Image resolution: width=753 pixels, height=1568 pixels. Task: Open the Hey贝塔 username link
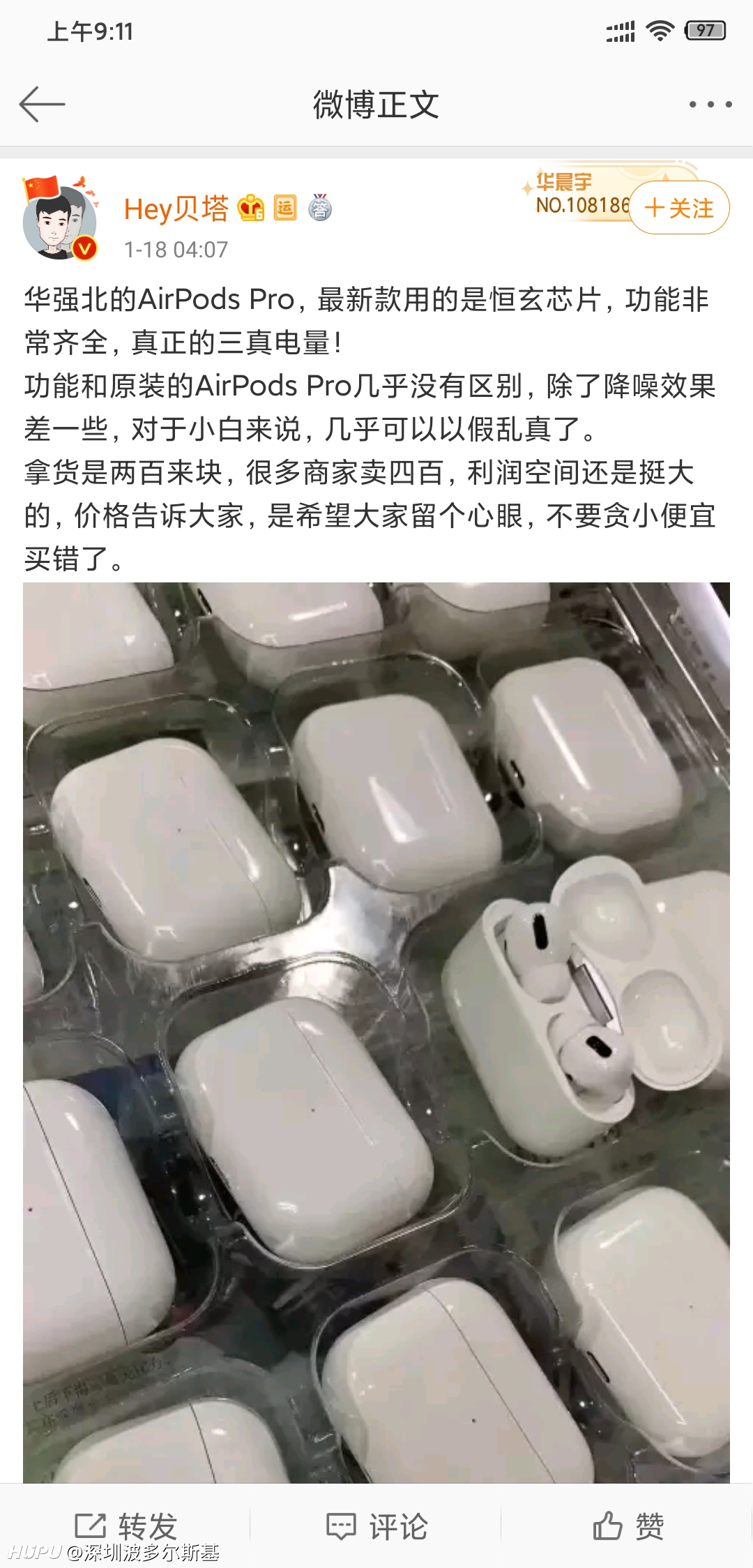[176, 209]
